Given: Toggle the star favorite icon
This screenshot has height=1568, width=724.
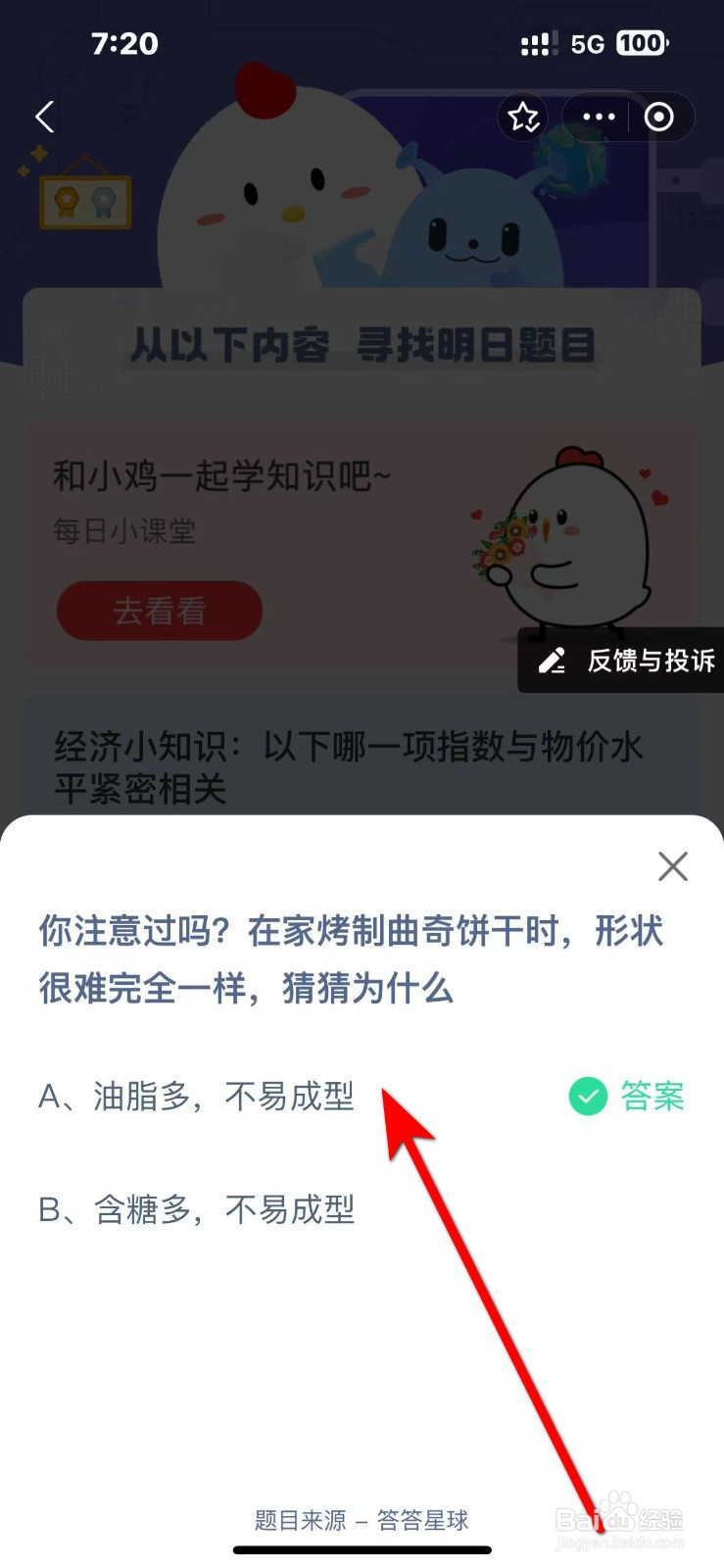Looking at the screenshot, I should coord(524,117).
